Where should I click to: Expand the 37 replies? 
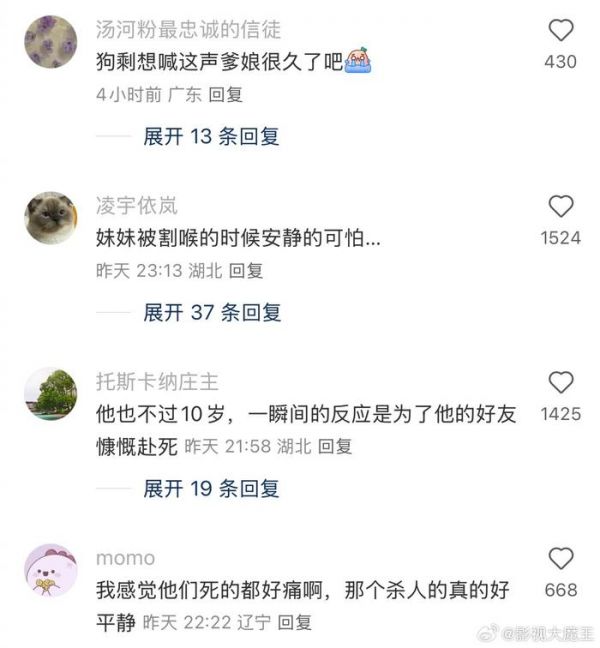[x=211, y=312]
